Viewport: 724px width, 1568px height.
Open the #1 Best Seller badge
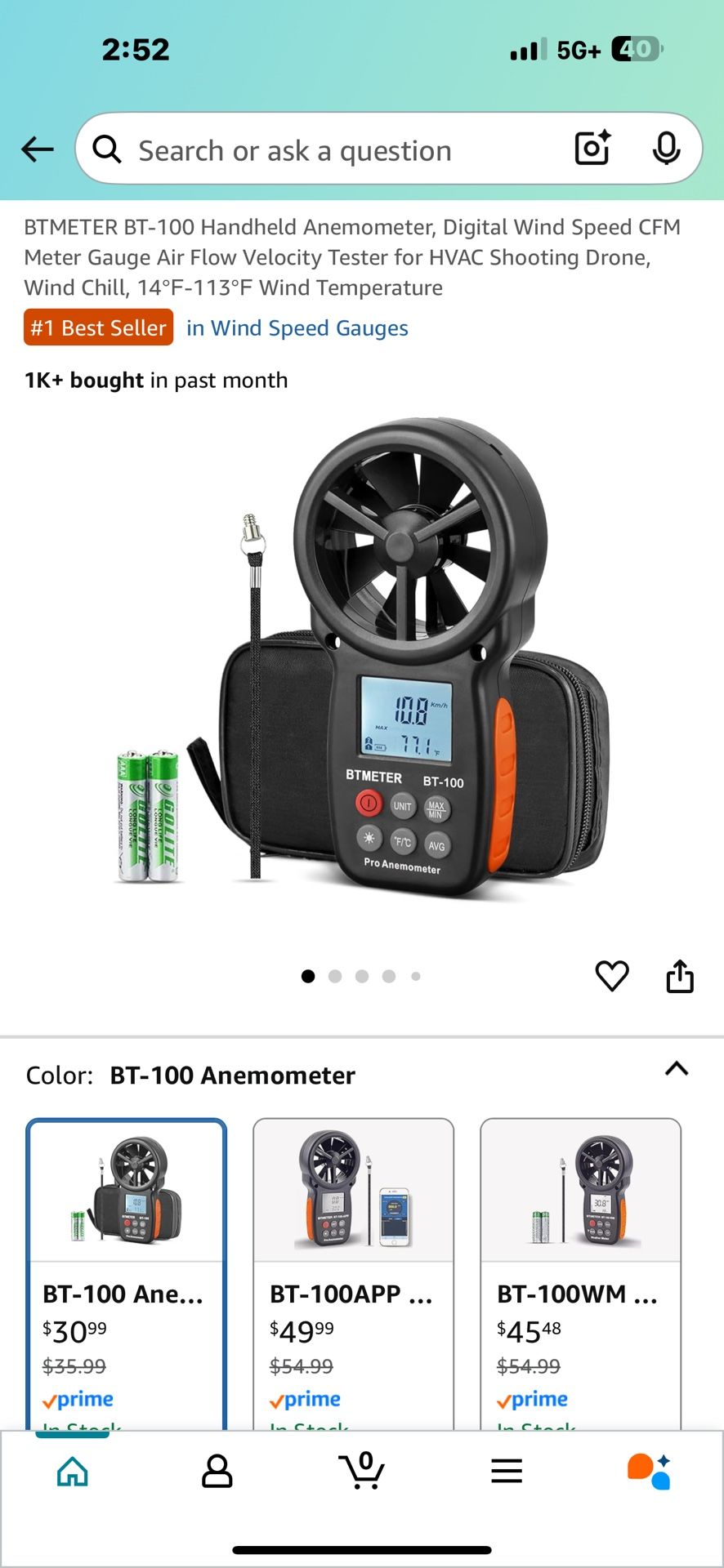[x=99, y=328]
